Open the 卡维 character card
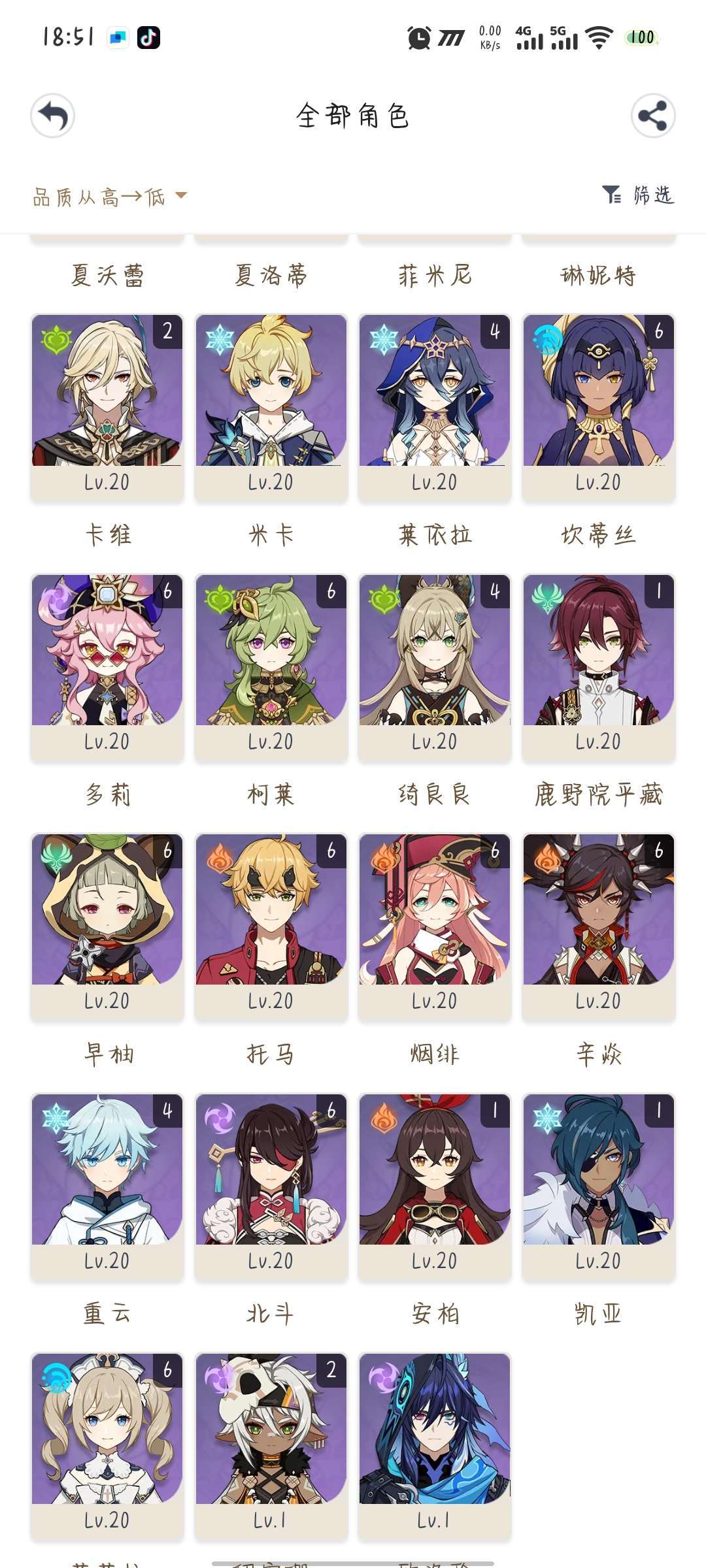 [107, 408]
